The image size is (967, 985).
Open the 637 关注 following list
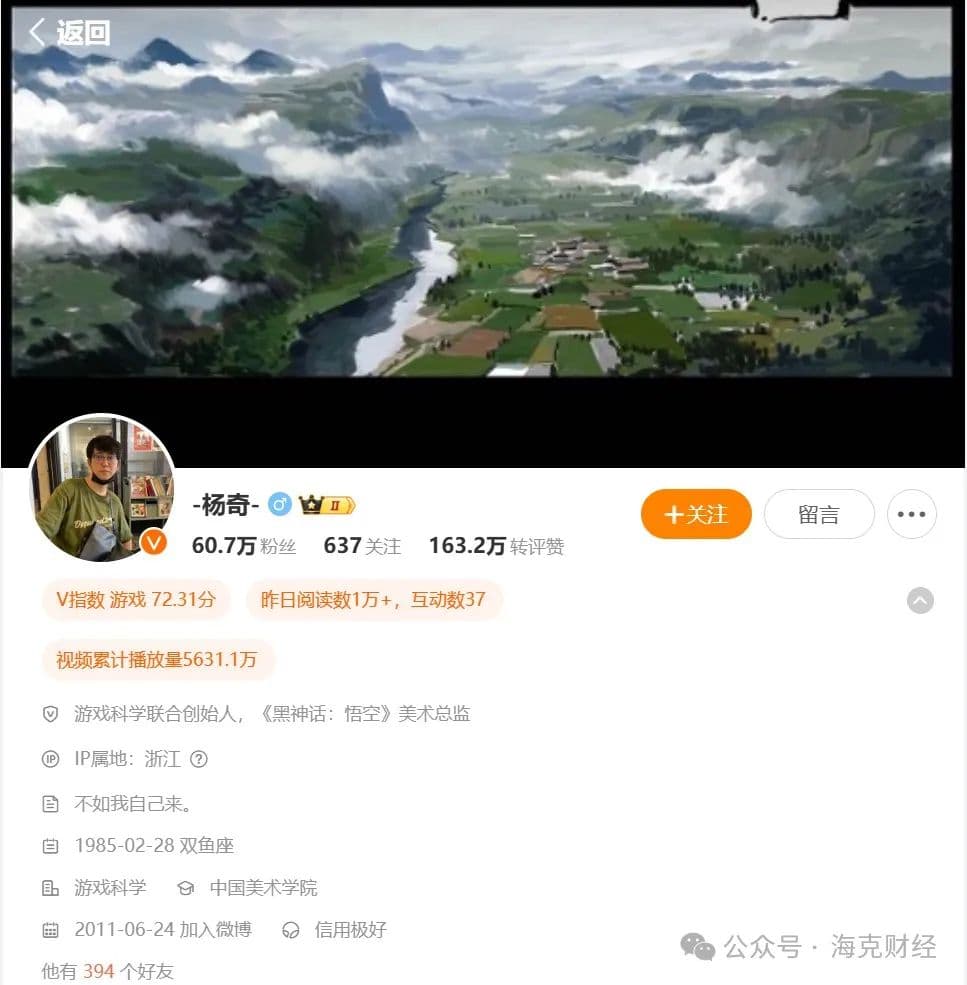point(362,546)
